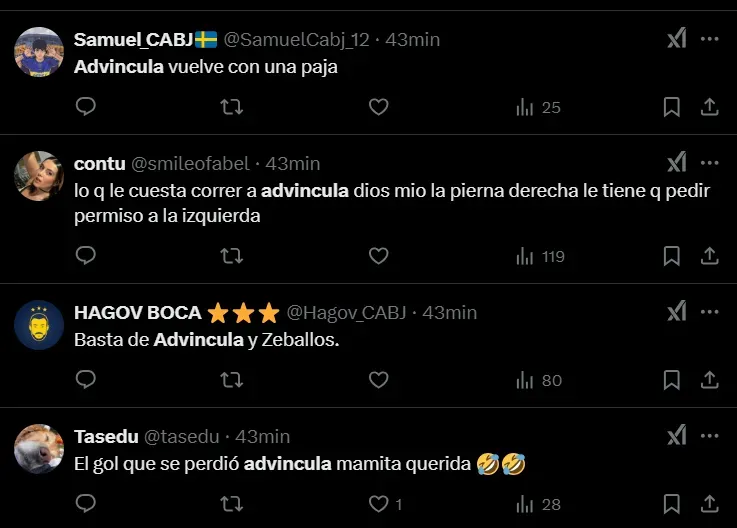The width and height of the screenshot is (737, 528).
Task: View analytics of HAGOV BOCA's tweet
Action: tap(538, 380)
